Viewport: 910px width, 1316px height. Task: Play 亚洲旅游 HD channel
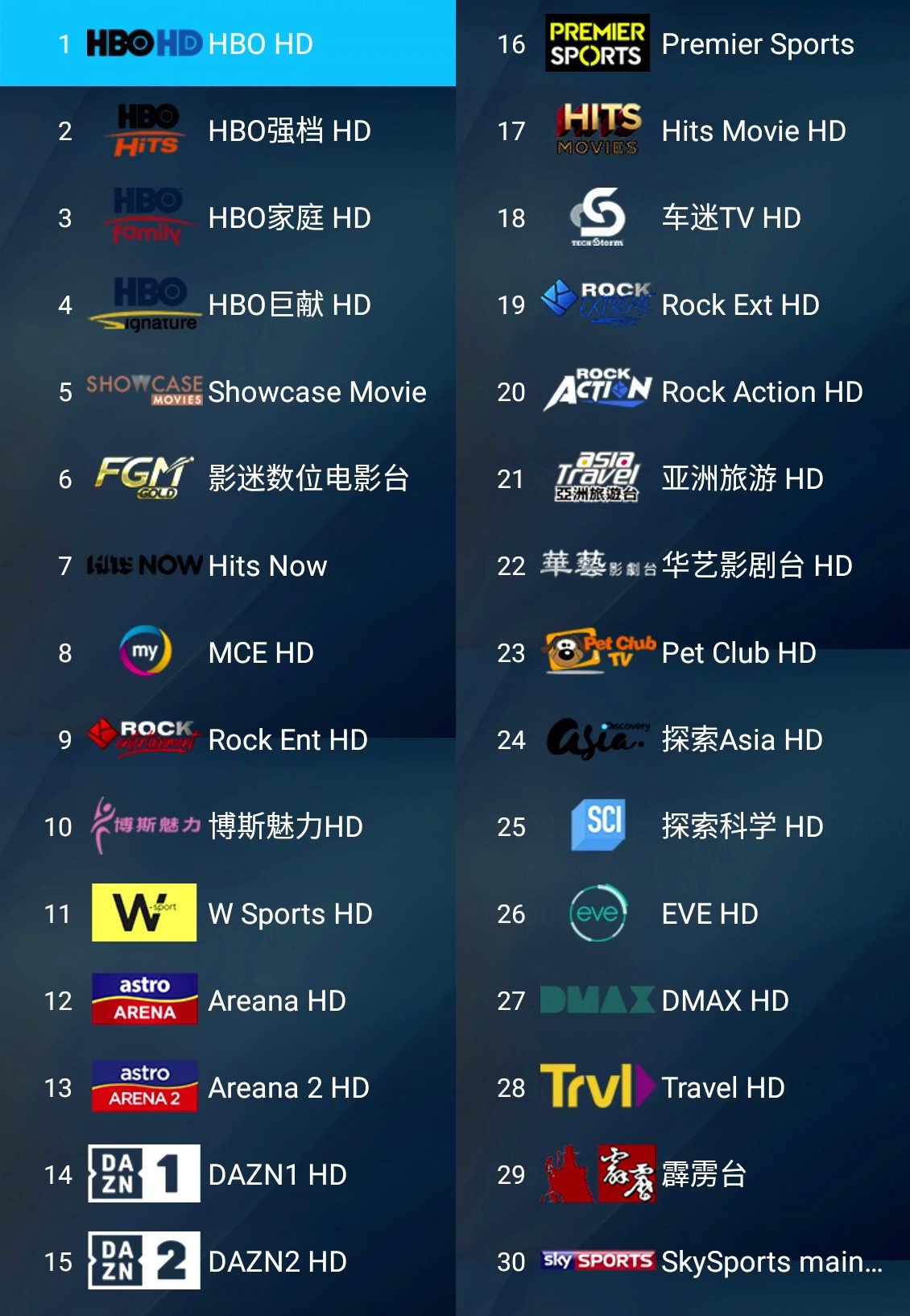[x=683, y=478]
